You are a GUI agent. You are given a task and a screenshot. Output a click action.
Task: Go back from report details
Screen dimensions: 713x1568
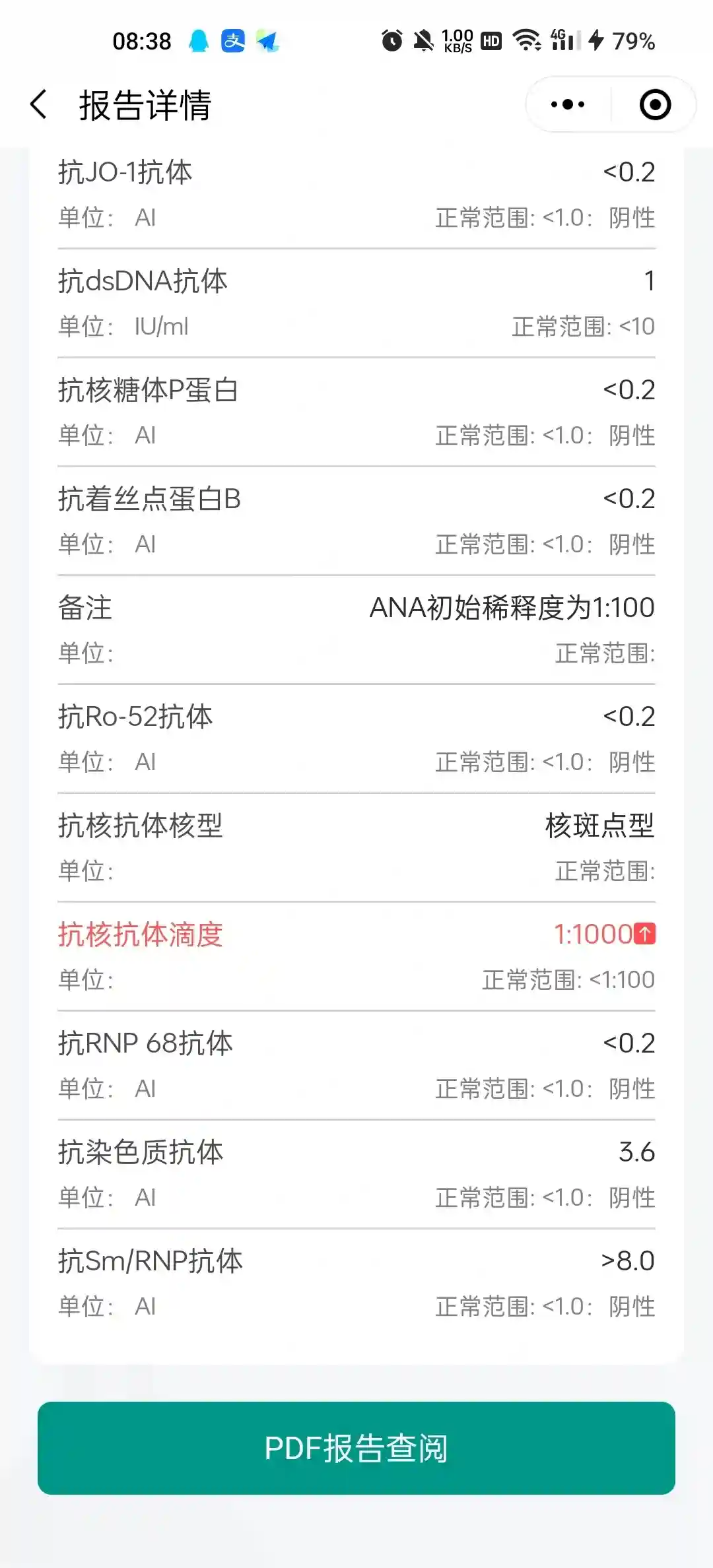[39, 105]
